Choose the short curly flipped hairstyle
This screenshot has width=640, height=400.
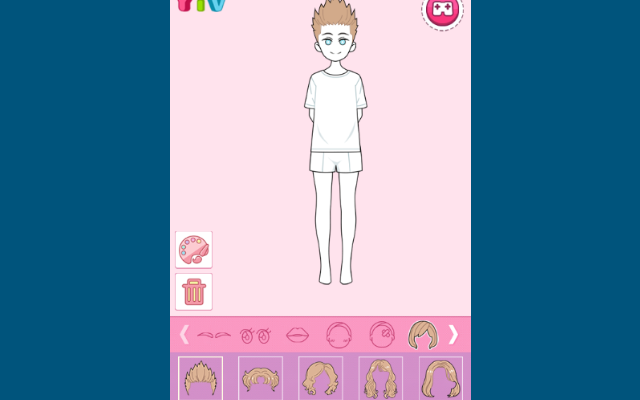point(260,379)
